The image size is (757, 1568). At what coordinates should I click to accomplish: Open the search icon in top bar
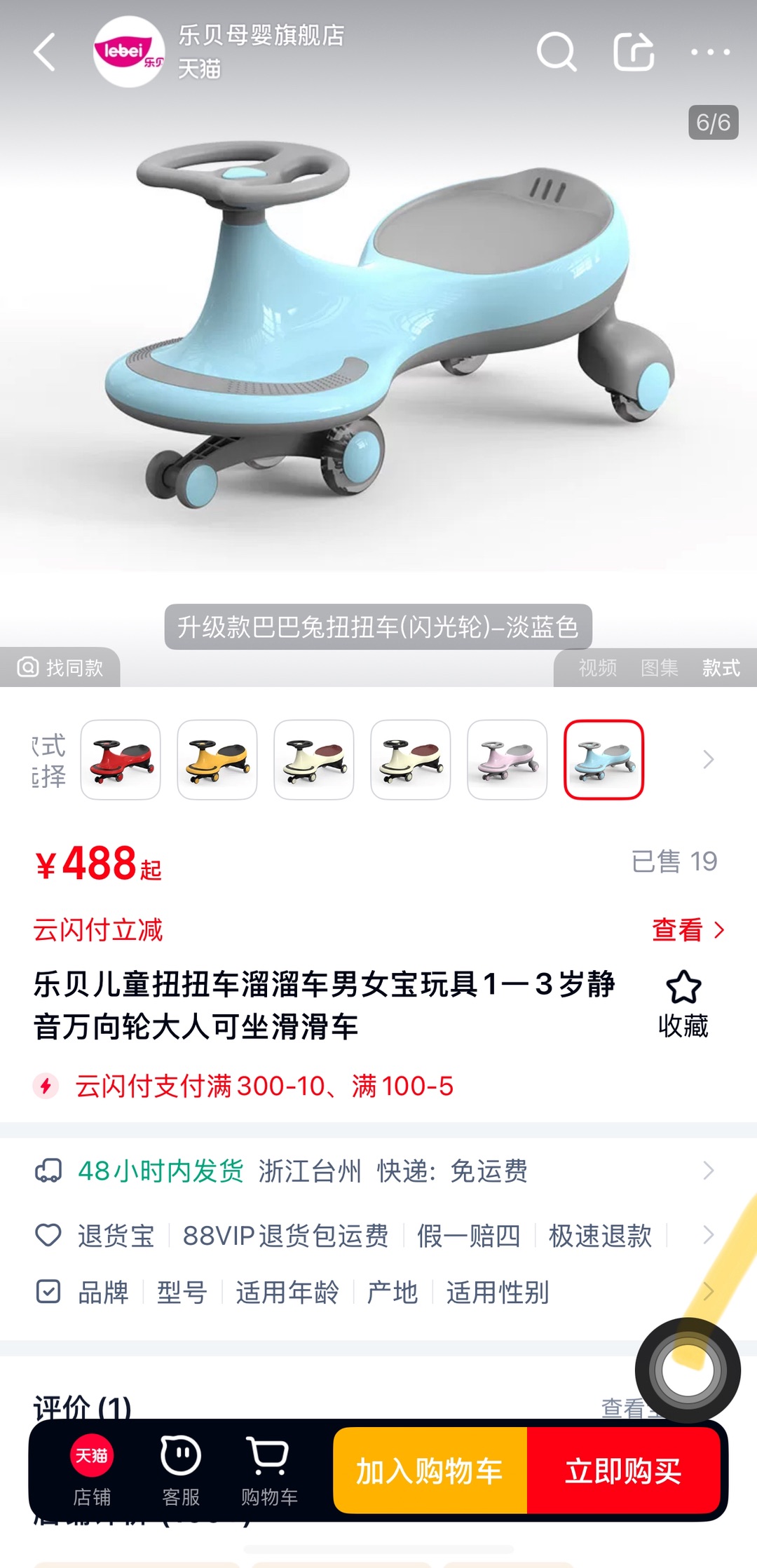click(x=557, y=52)
